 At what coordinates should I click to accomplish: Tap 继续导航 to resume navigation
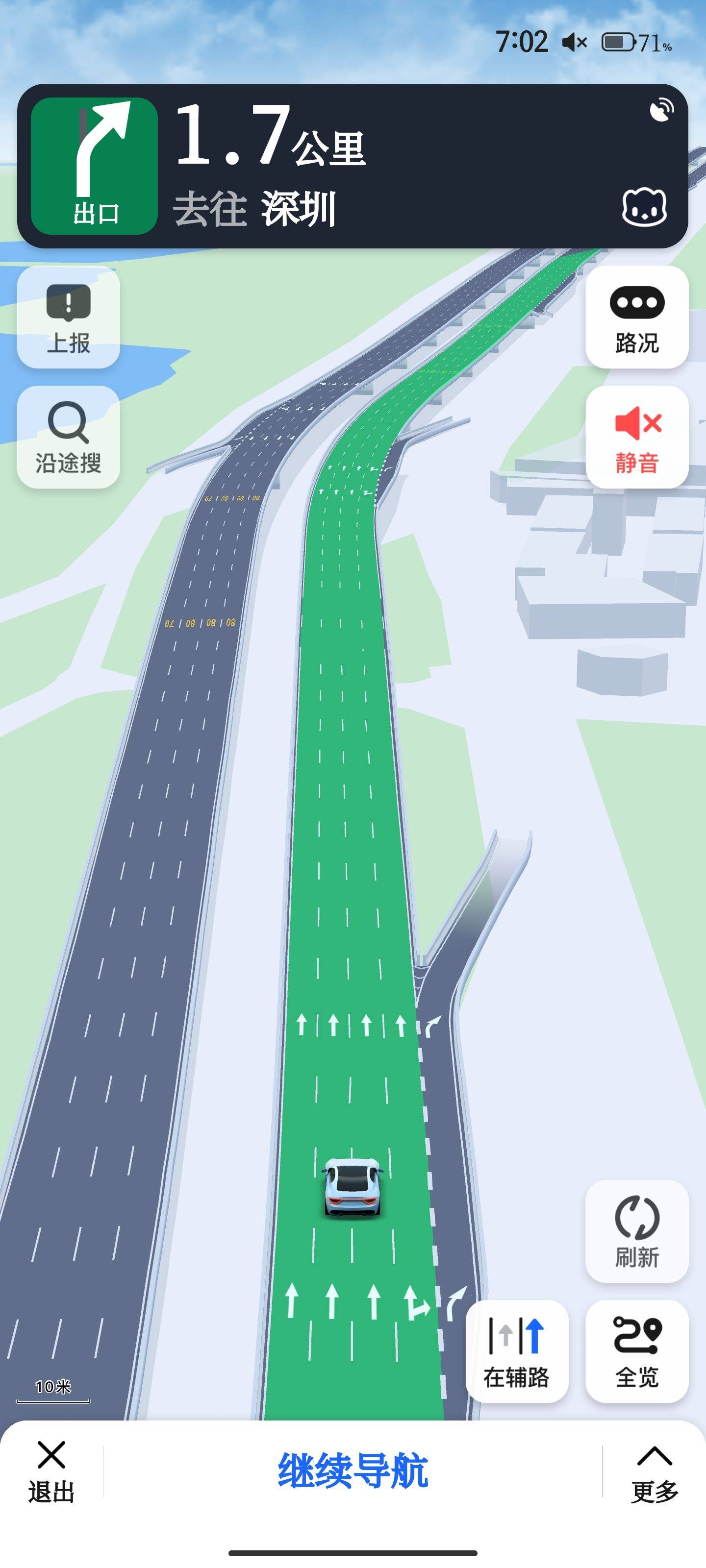(353, 1470)
